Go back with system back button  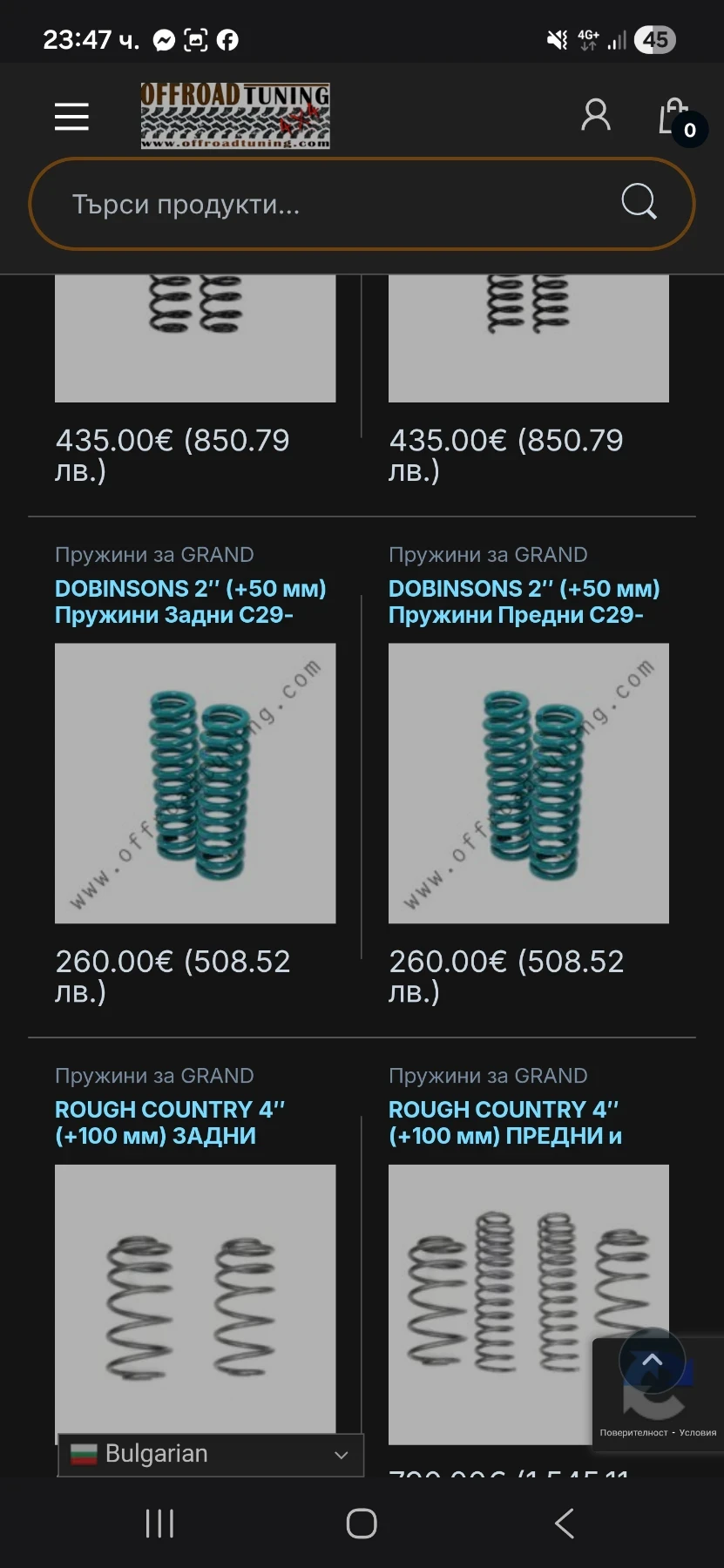(565, 1524)
